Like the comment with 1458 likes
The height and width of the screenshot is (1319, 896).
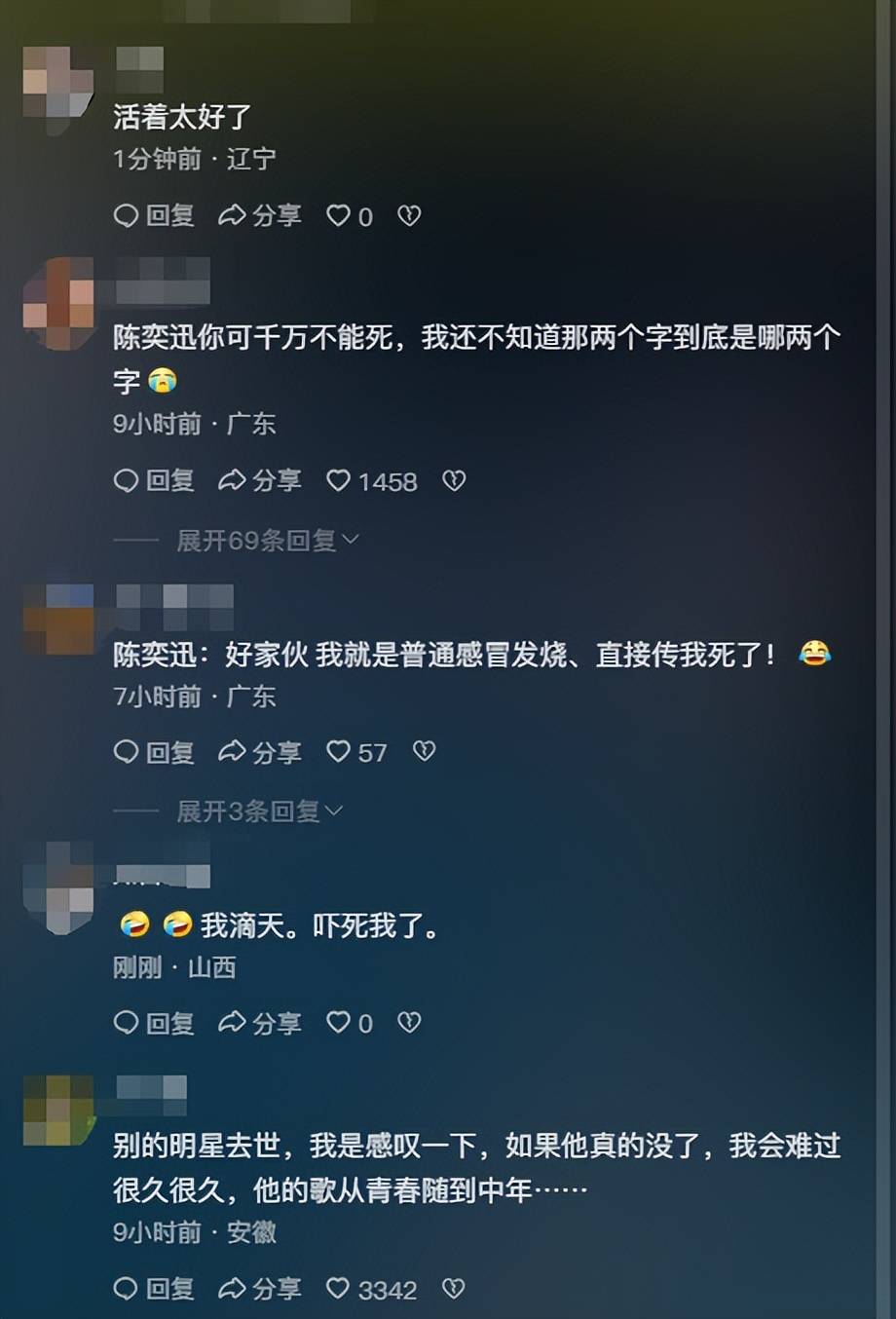[x=338, y=480]
